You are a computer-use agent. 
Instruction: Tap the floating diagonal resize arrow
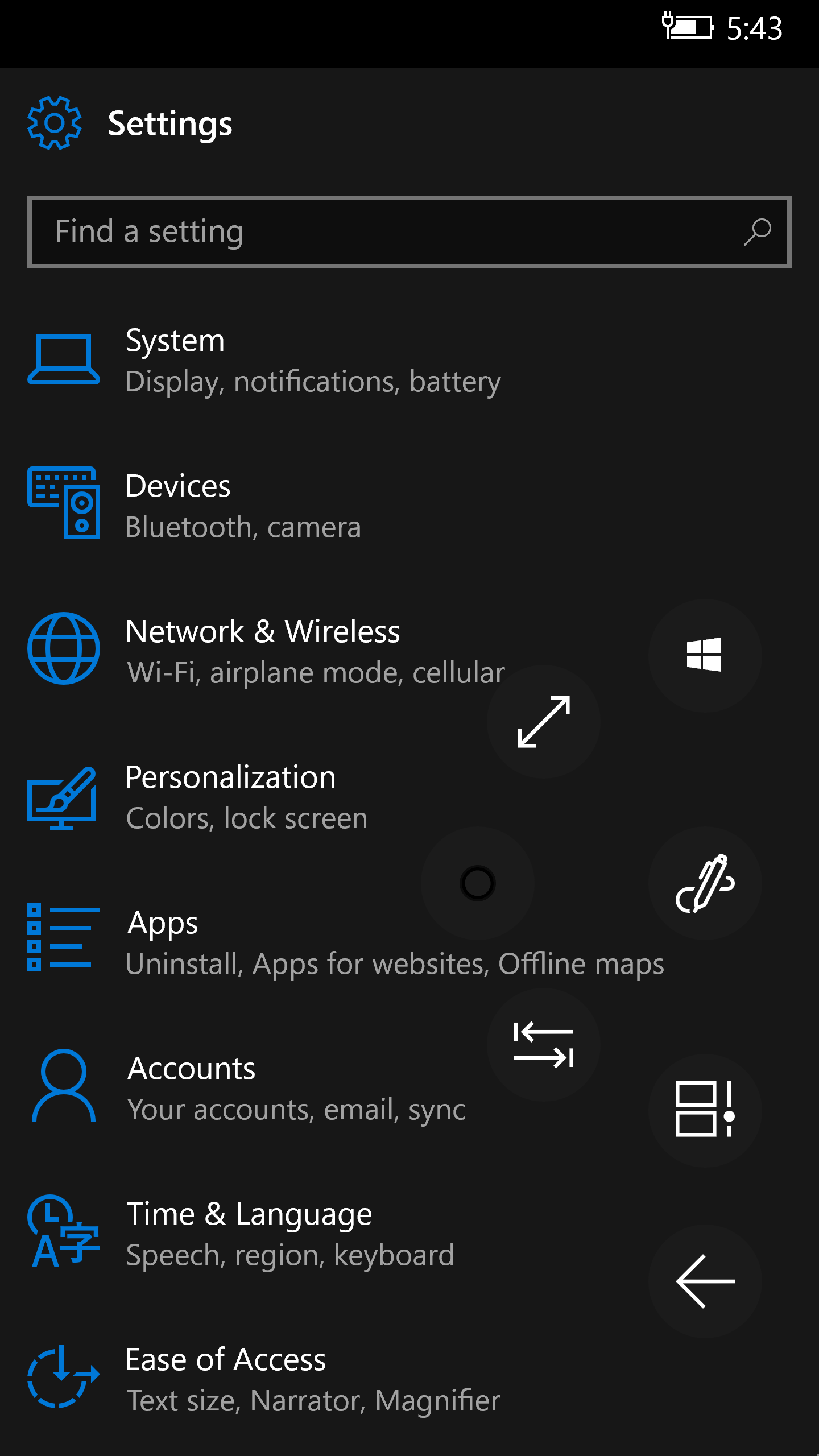click(x=544, y=722)
